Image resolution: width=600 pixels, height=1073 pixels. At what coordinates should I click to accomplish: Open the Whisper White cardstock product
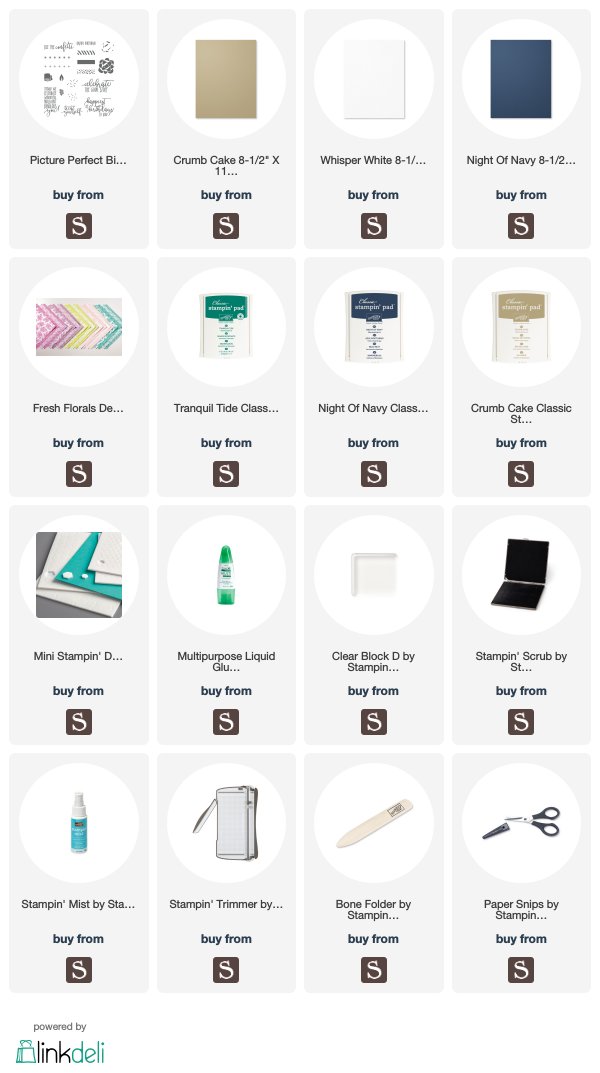coord(374,129)
